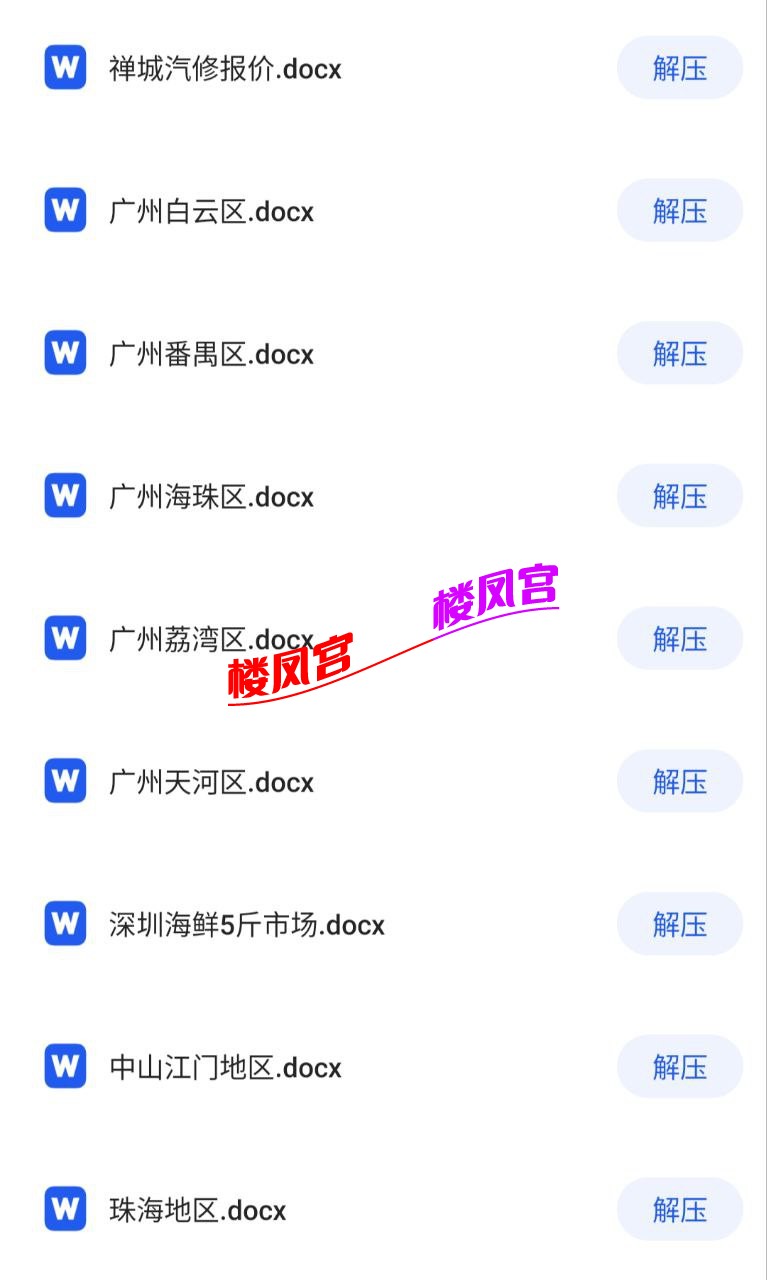Extract 中山江门地区.docx using 解压

point(679,1067)
